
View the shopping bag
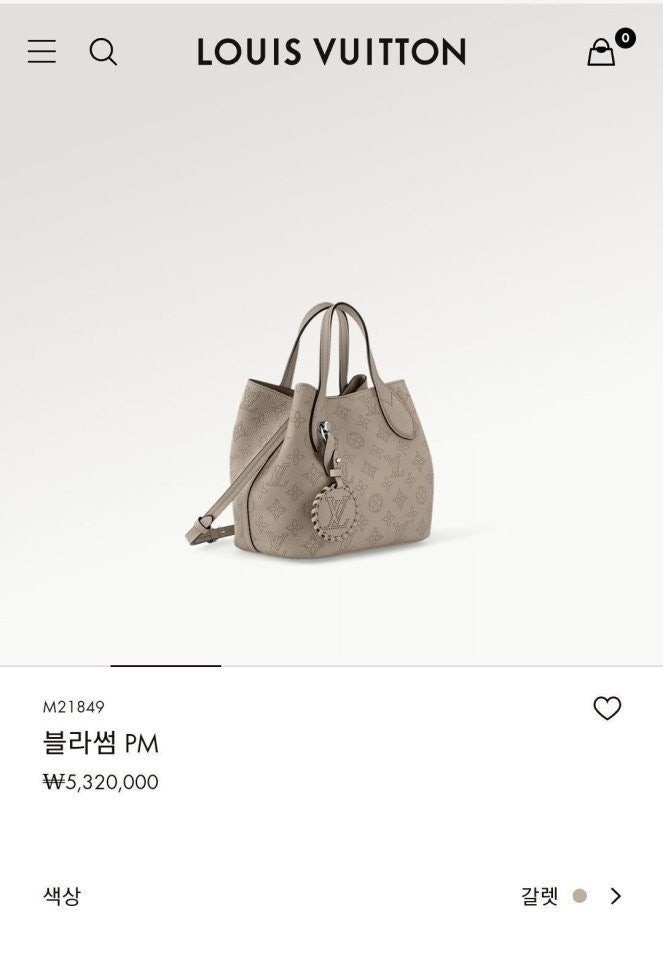click(602, 52)
